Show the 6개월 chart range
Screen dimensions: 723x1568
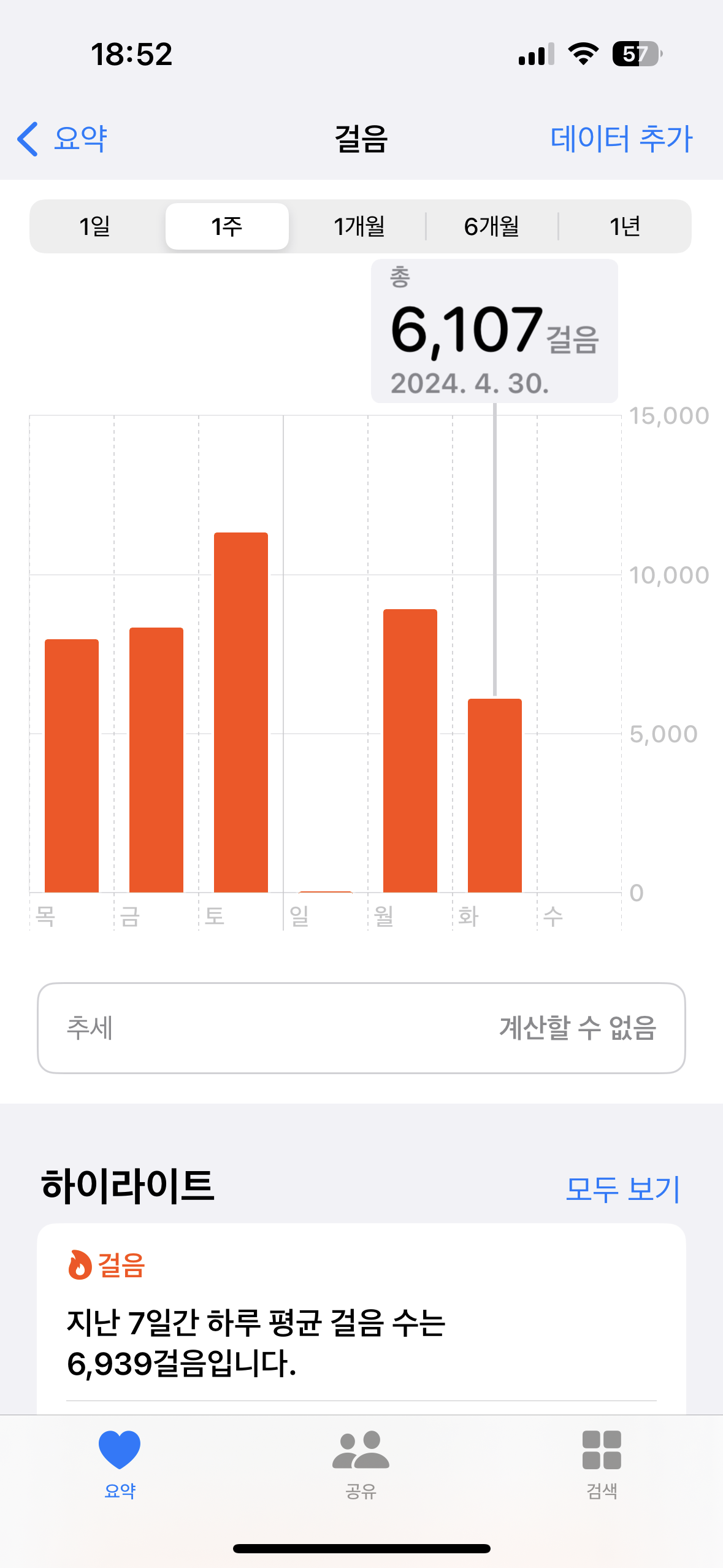click(492, 226)
